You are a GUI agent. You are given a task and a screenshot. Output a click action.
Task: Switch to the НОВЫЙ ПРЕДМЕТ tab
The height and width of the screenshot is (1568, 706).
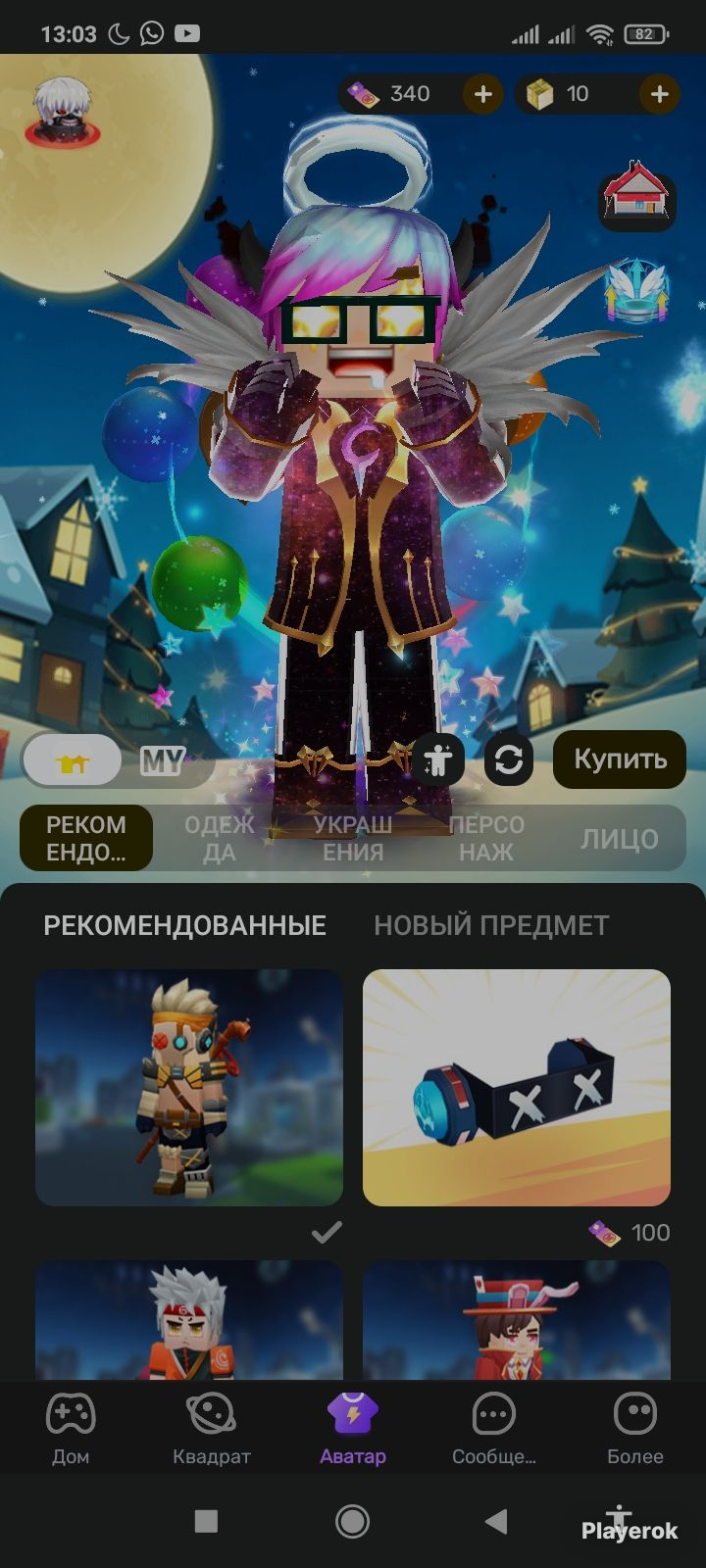click(x=491, y=925)
